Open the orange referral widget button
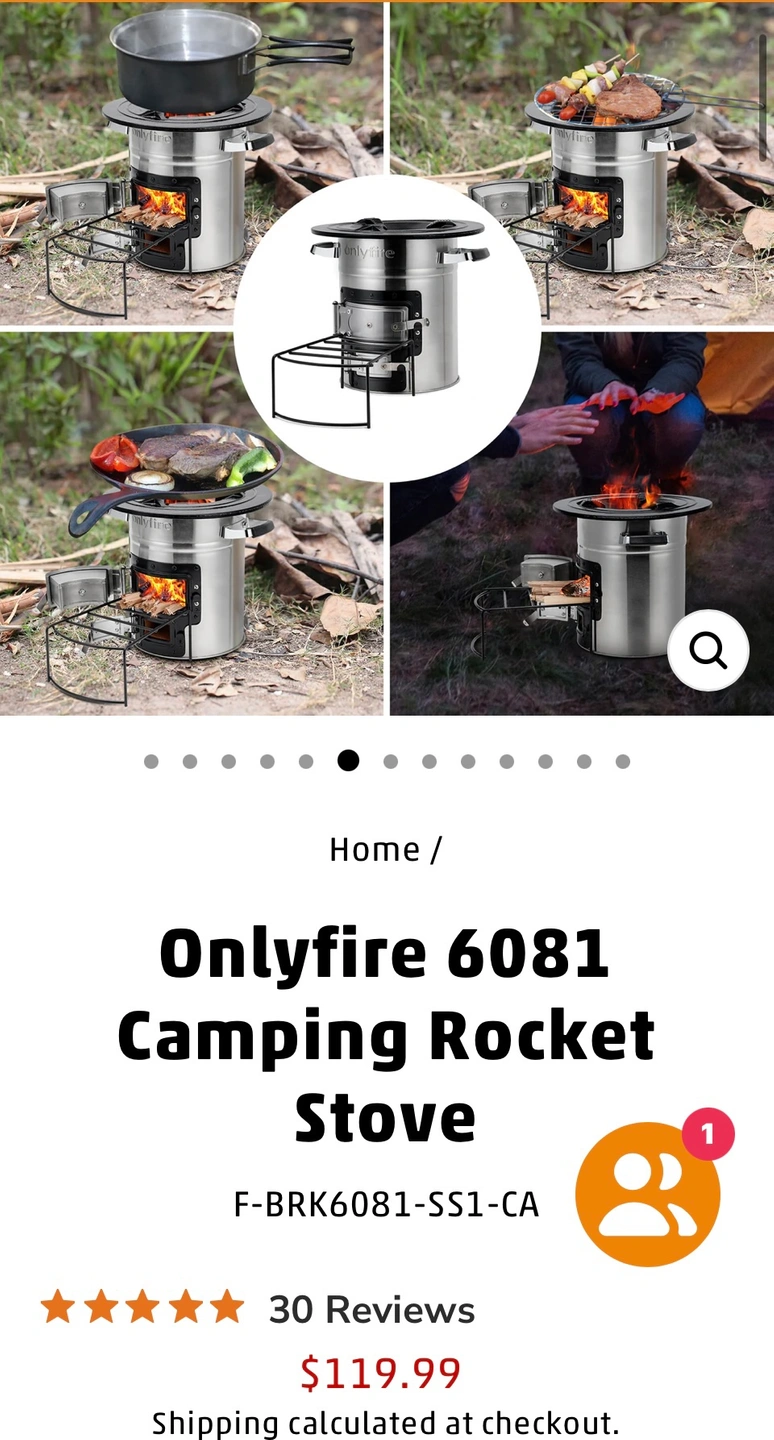774x1440 pixels. click(x=647, y=1194)
